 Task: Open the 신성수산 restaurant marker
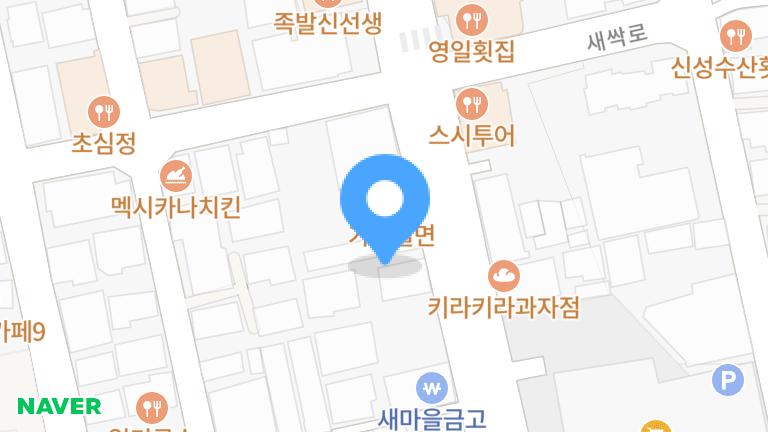[x=738, y=36]
